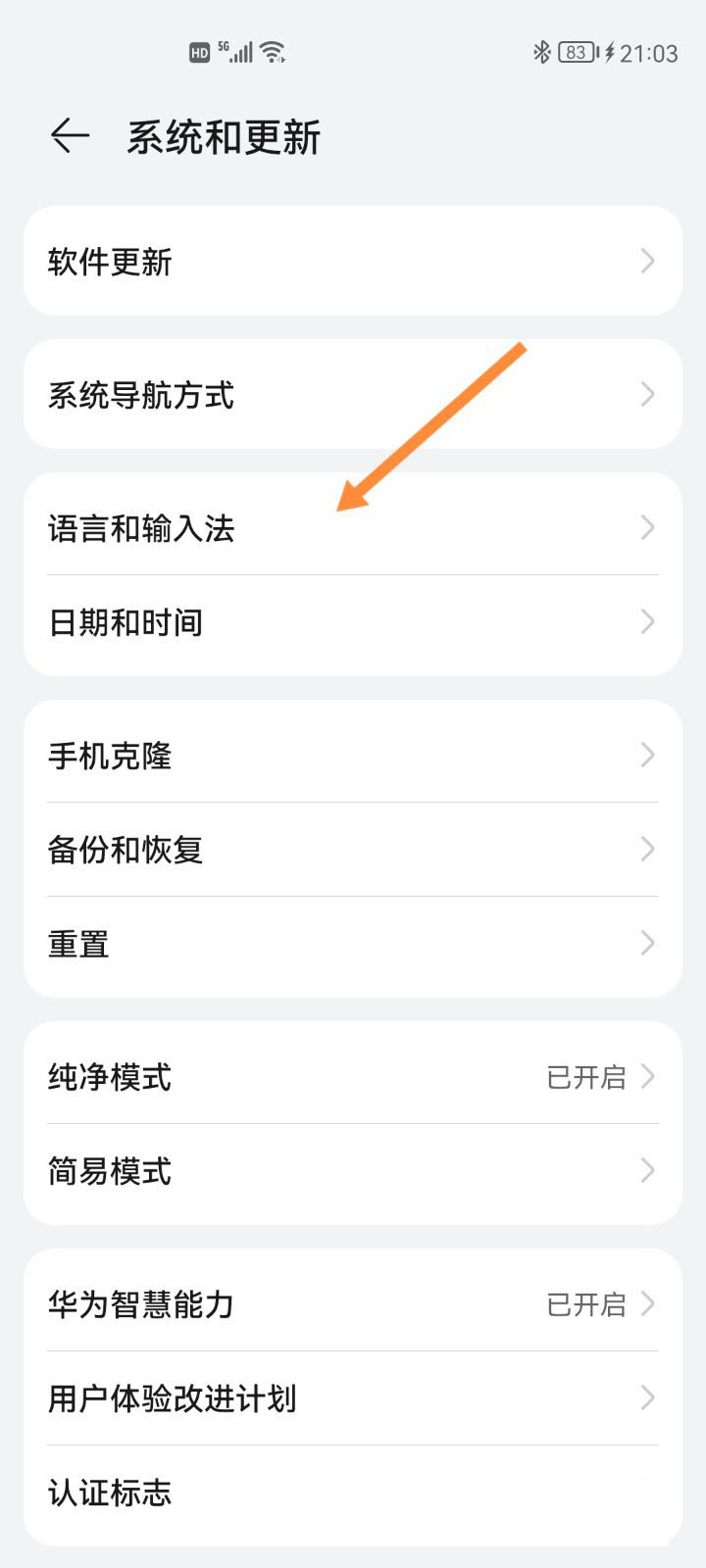Go back using the top-left arrow
Viewport: 706px width, 1568px height.
71,136
